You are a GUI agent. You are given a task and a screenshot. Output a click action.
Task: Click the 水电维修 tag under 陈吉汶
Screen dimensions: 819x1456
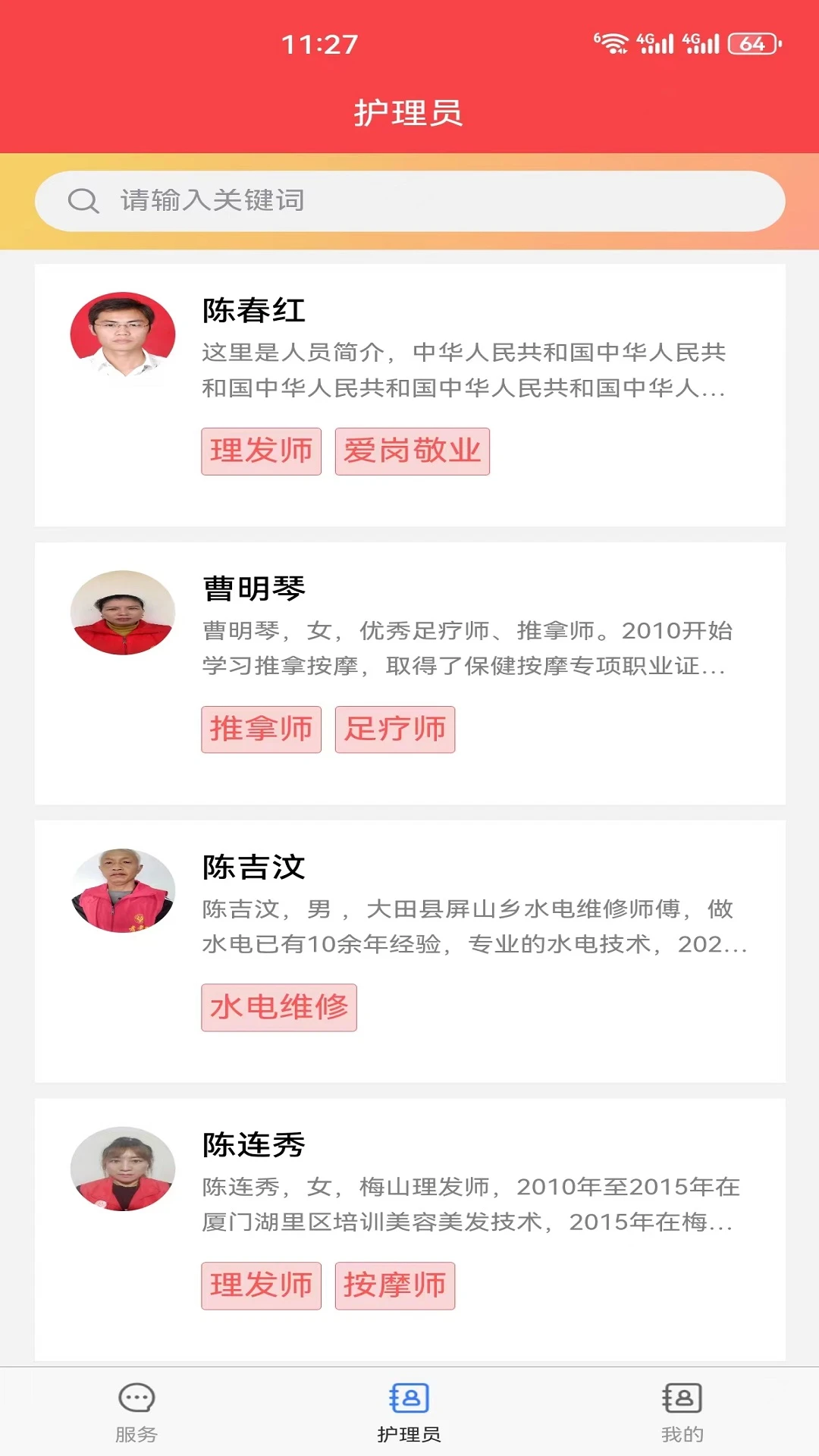pos(278,1007)
